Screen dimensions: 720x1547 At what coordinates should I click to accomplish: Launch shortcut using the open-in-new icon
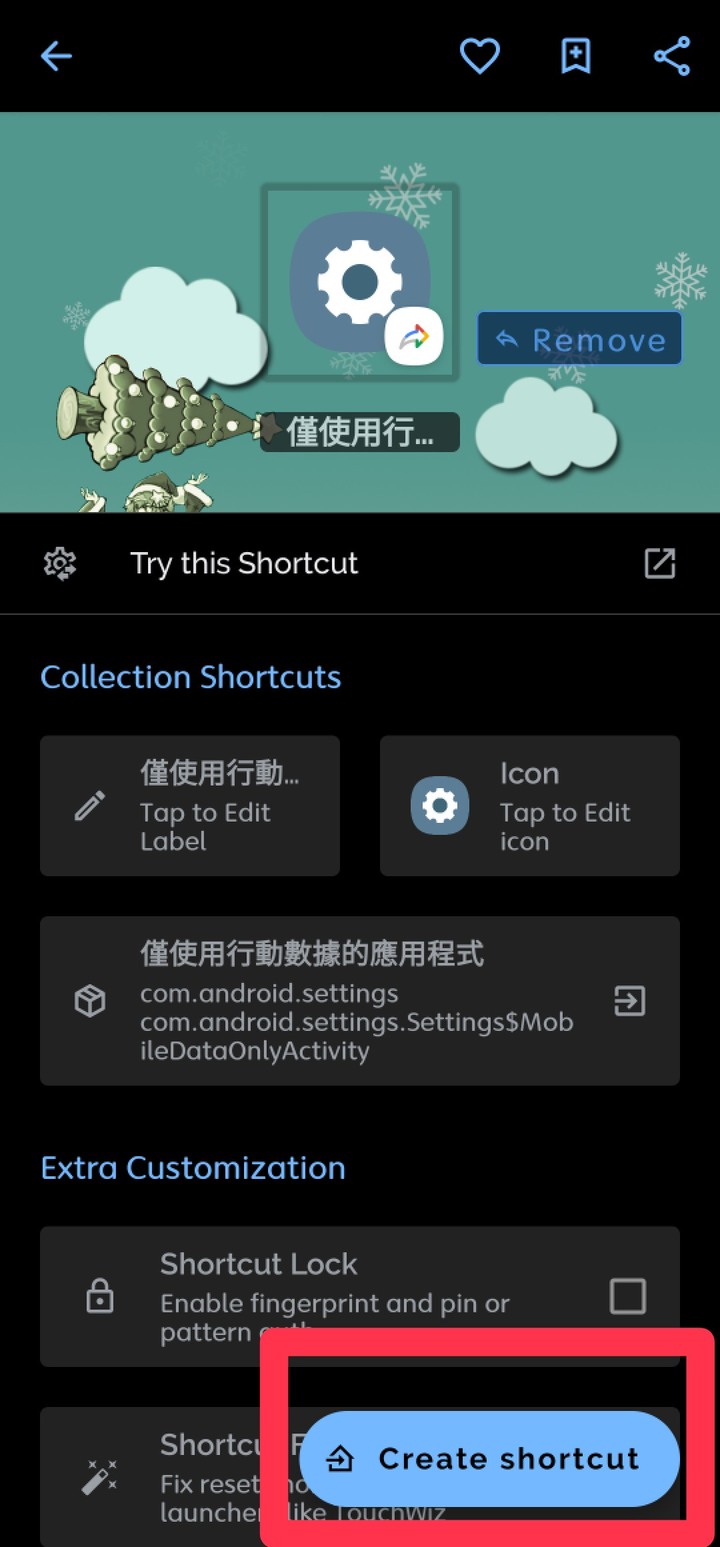(660, 563)
